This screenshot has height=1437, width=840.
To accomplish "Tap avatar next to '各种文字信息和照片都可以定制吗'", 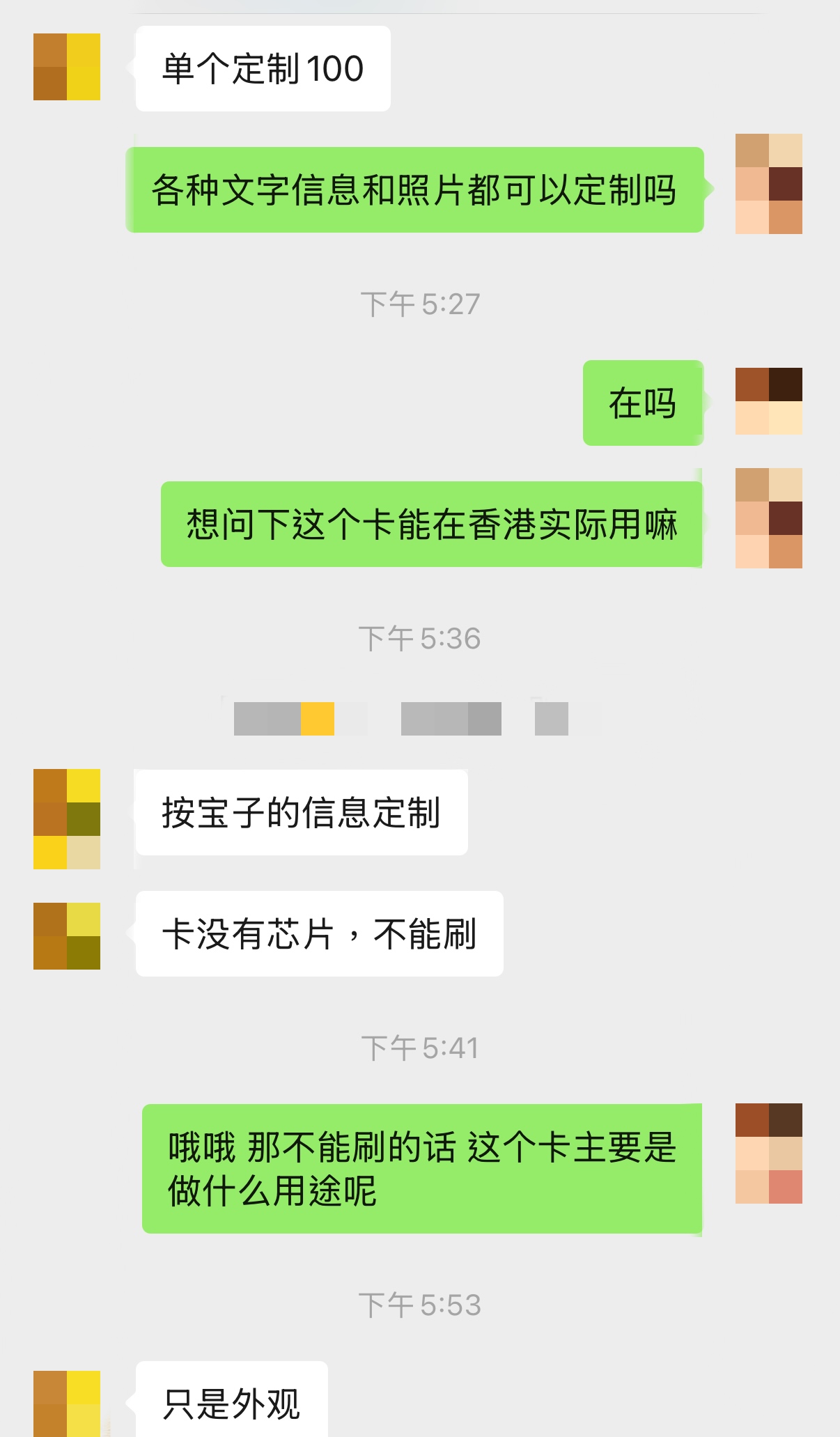I will pyautogui.click(x=768, y=184).
